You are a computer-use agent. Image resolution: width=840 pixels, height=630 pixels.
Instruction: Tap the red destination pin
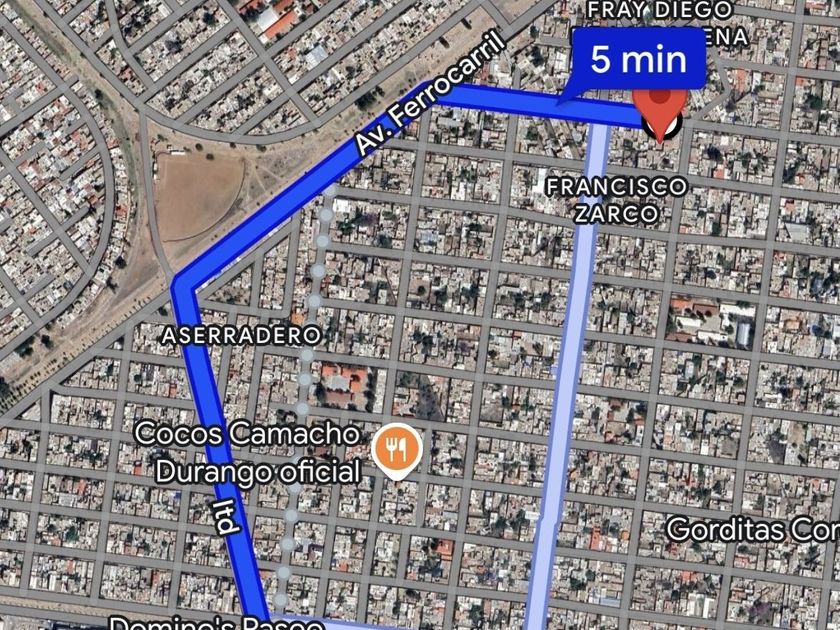[659, 116]
